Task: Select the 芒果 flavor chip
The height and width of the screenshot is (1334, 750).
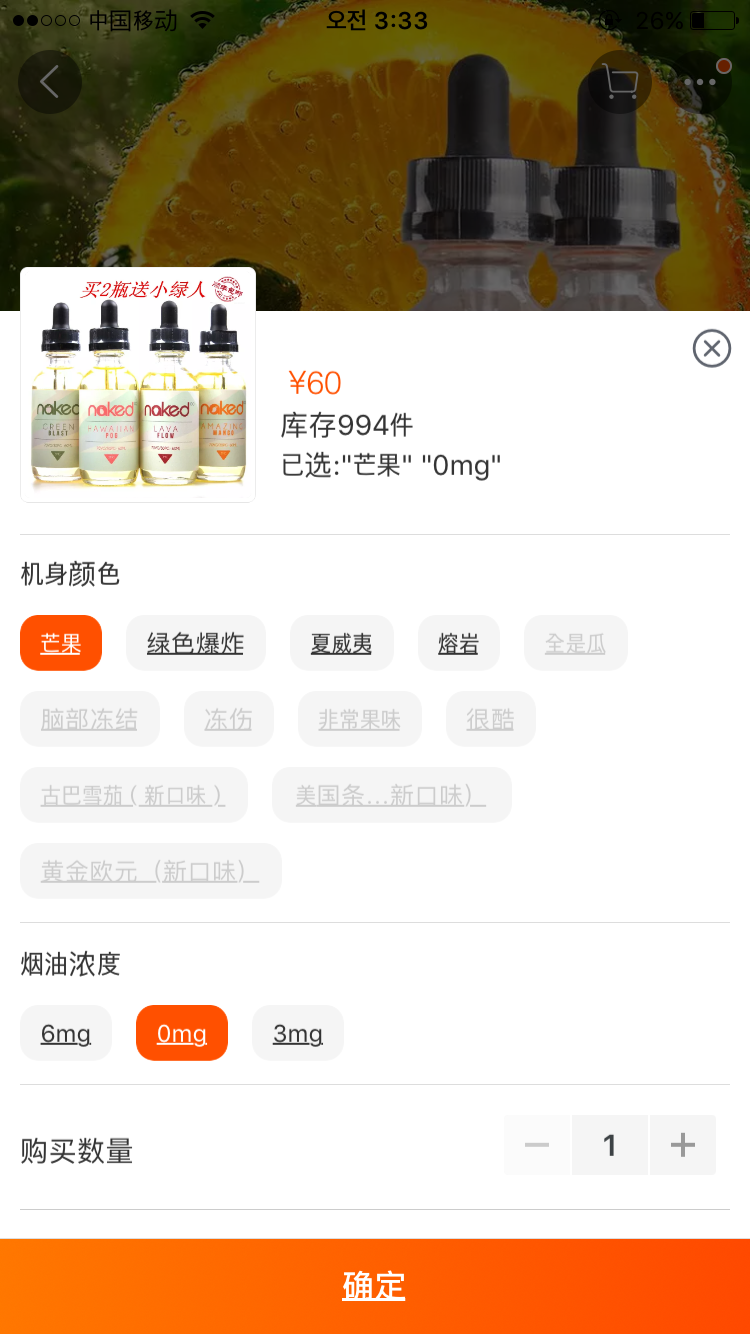Action: [x=61, y=643]
